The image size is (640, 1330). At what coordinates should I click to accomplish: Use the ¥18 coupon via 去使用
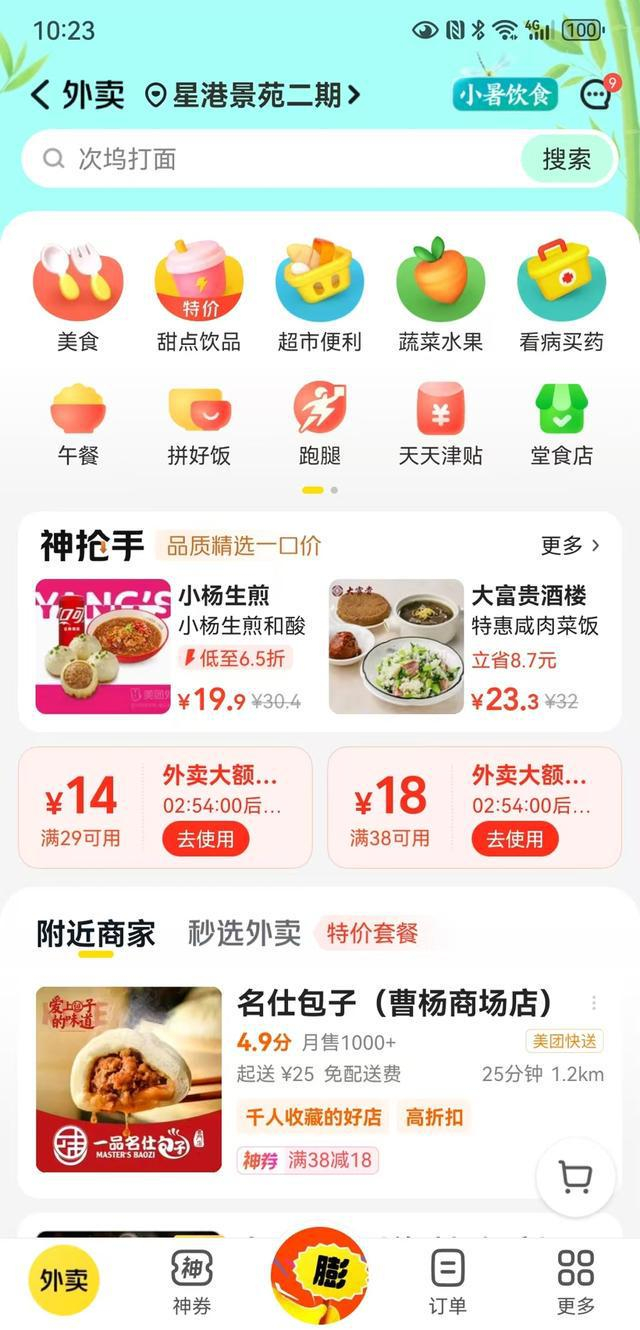514,839
